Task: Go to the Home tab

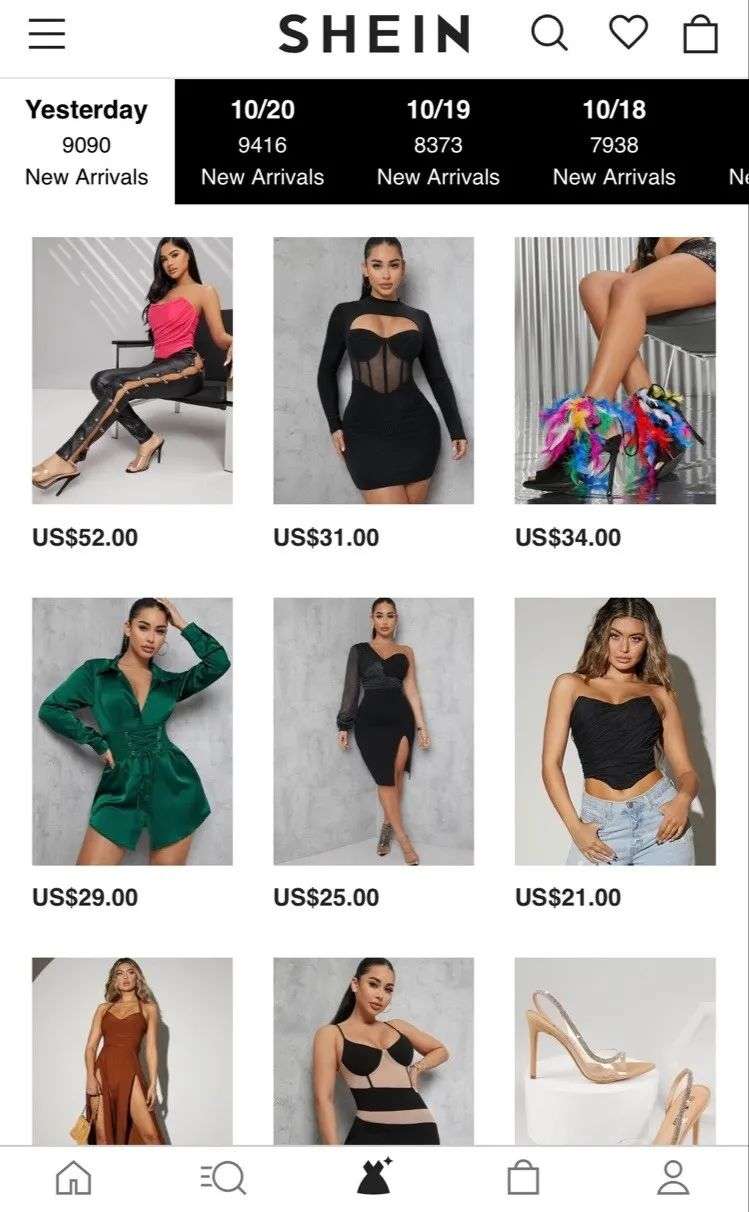Action: (x=73, y=1178)
